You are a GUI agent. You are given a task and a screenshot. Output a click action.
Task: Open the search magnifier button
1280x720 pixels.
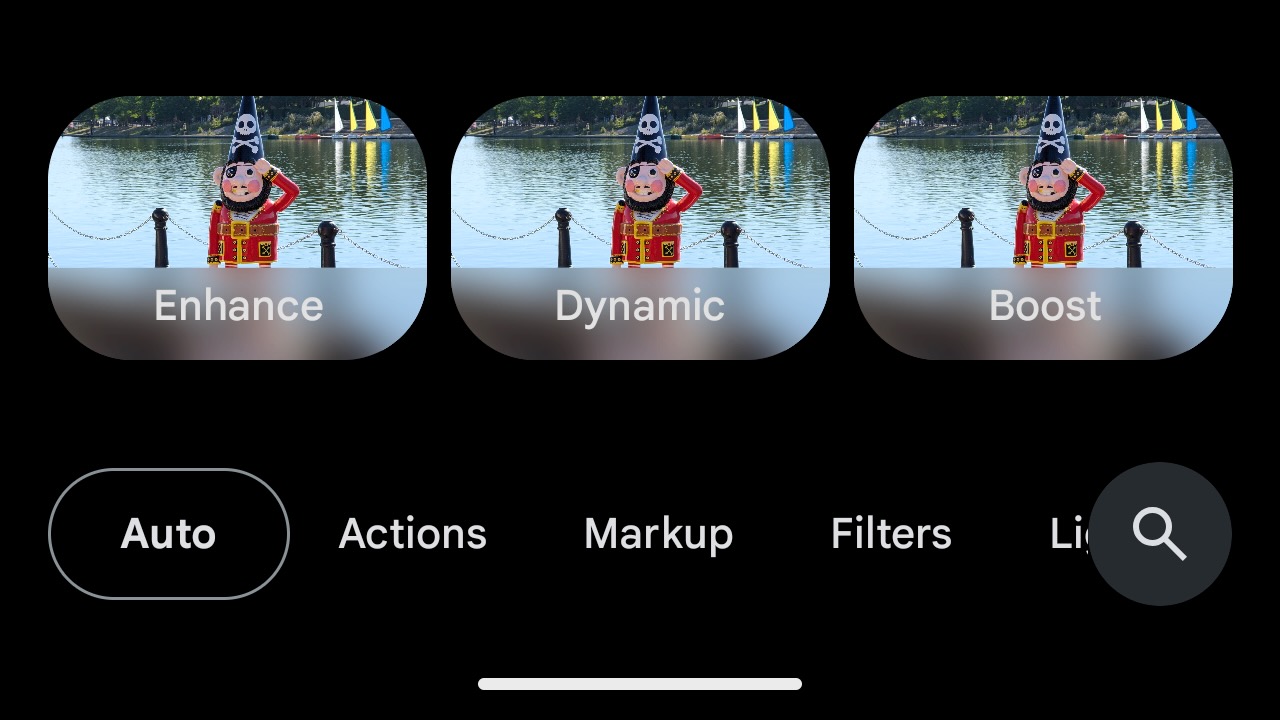[1159, 534]
